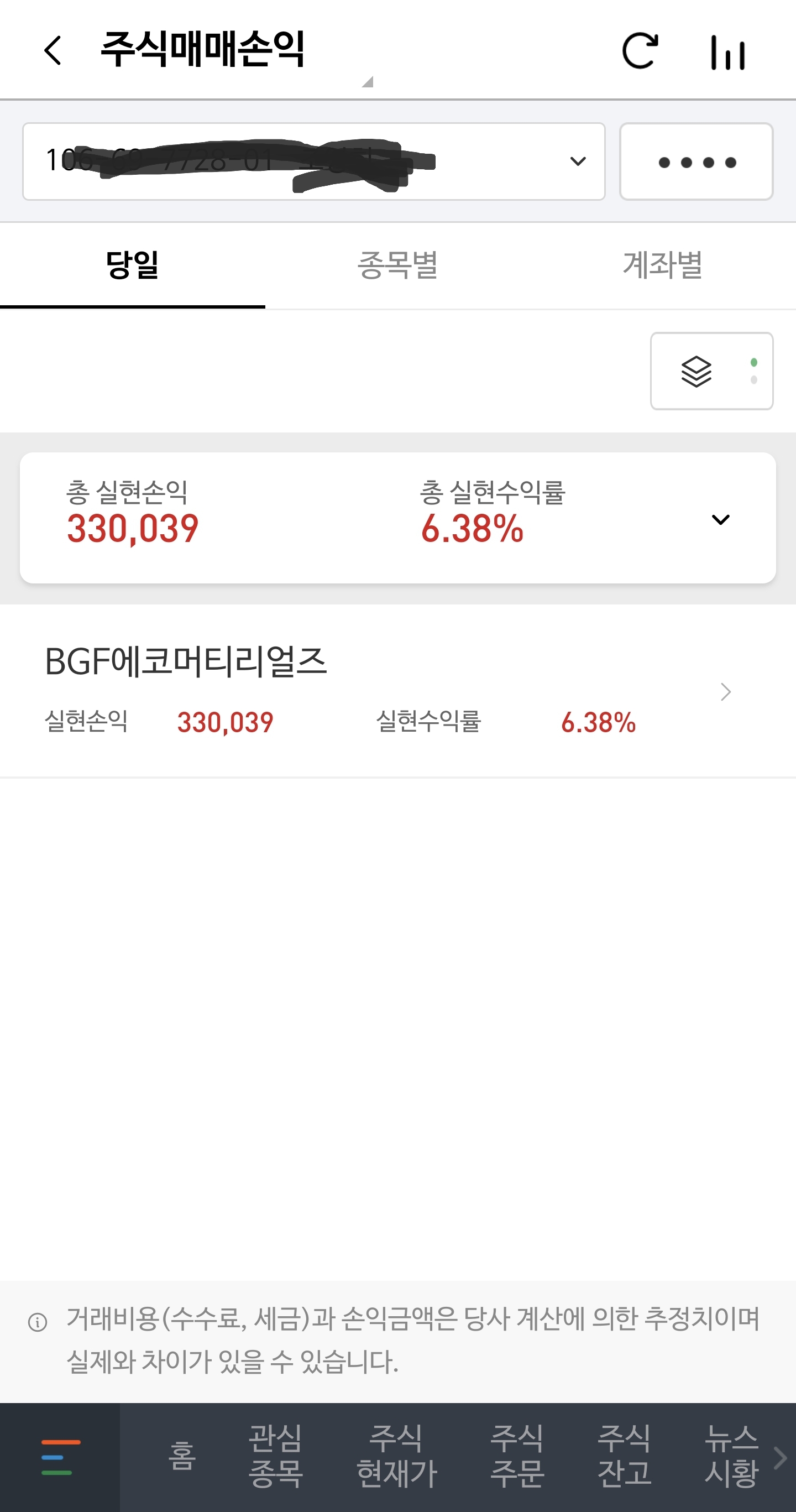Tap the account password field
The width and height of the screenshot is (796, 1512).
[696, 161]
